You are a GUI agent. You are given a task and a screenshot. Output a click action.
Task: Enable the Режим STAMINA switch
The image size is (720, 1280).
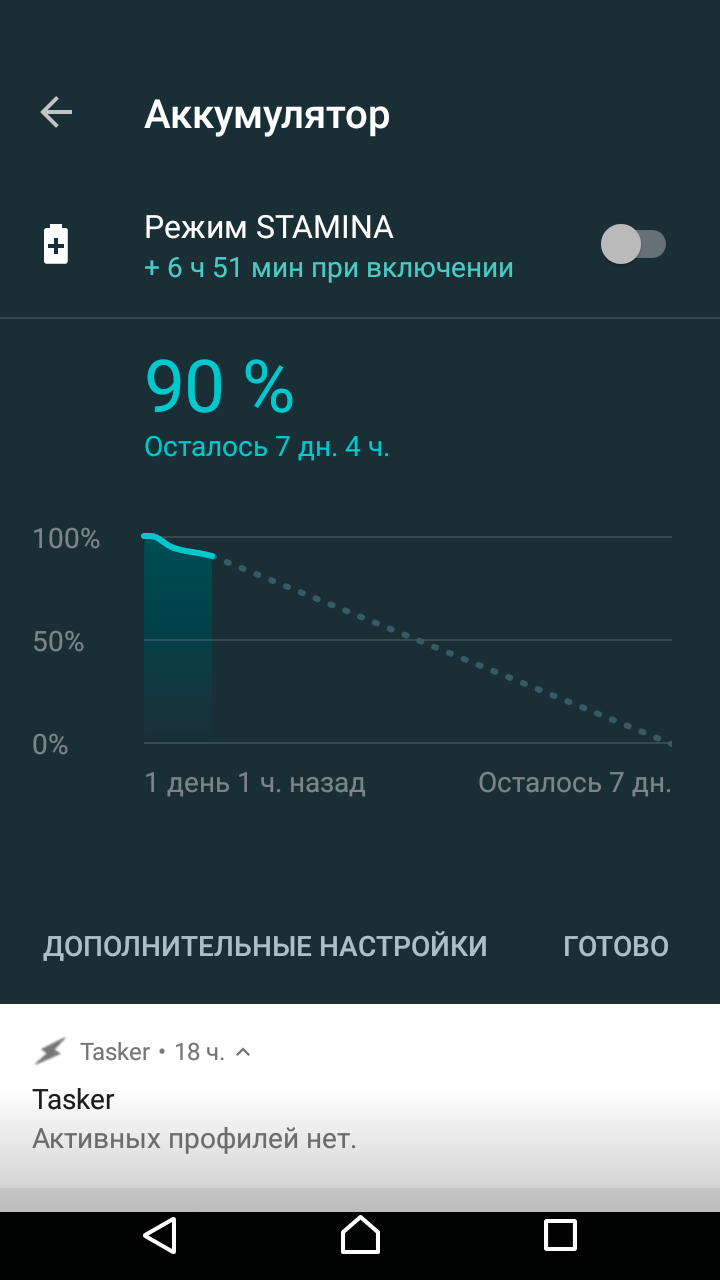coord(633,244)
